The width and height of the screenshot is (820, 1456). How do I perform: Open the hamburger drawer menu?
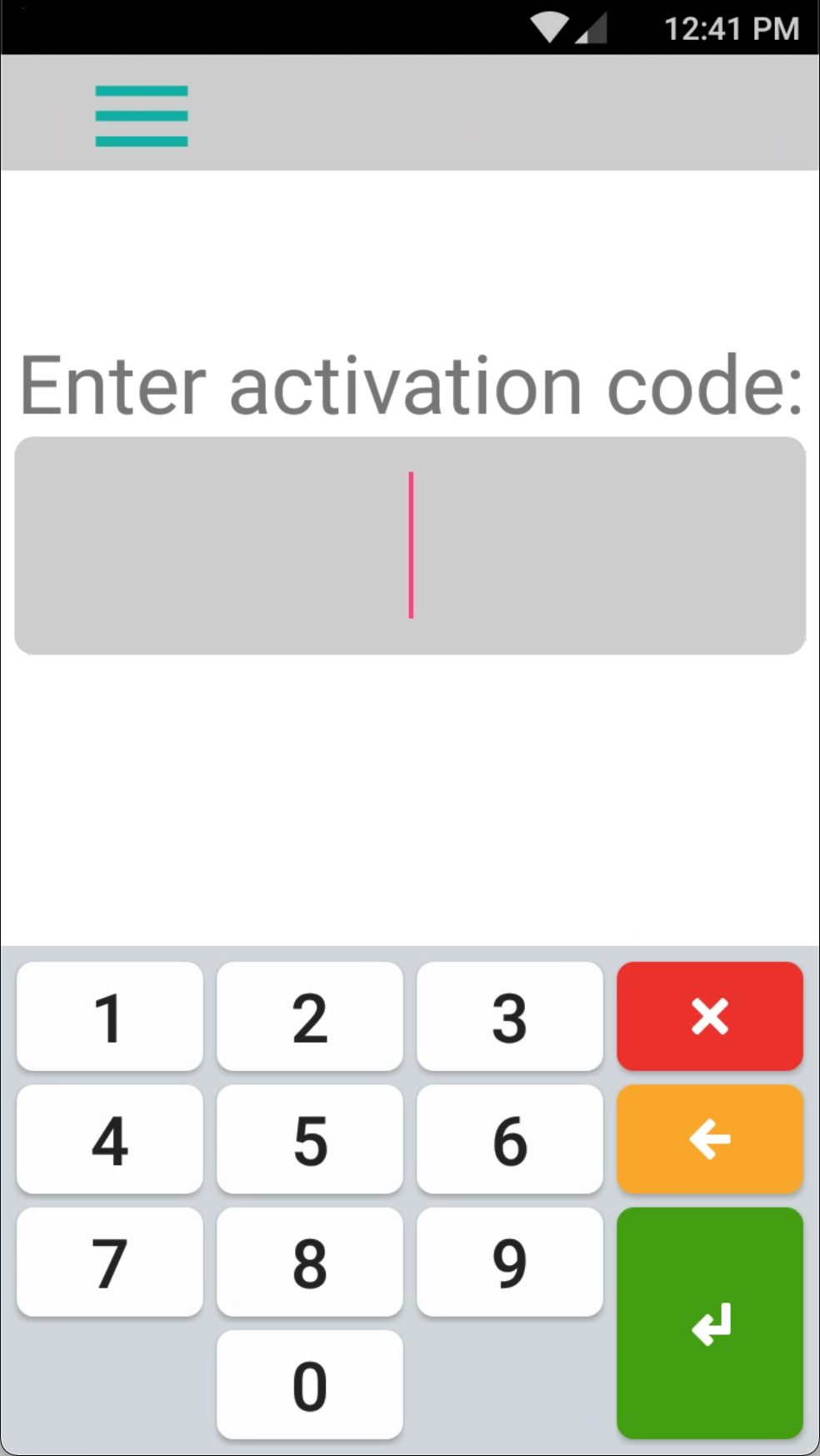click(x=142, y=116)
